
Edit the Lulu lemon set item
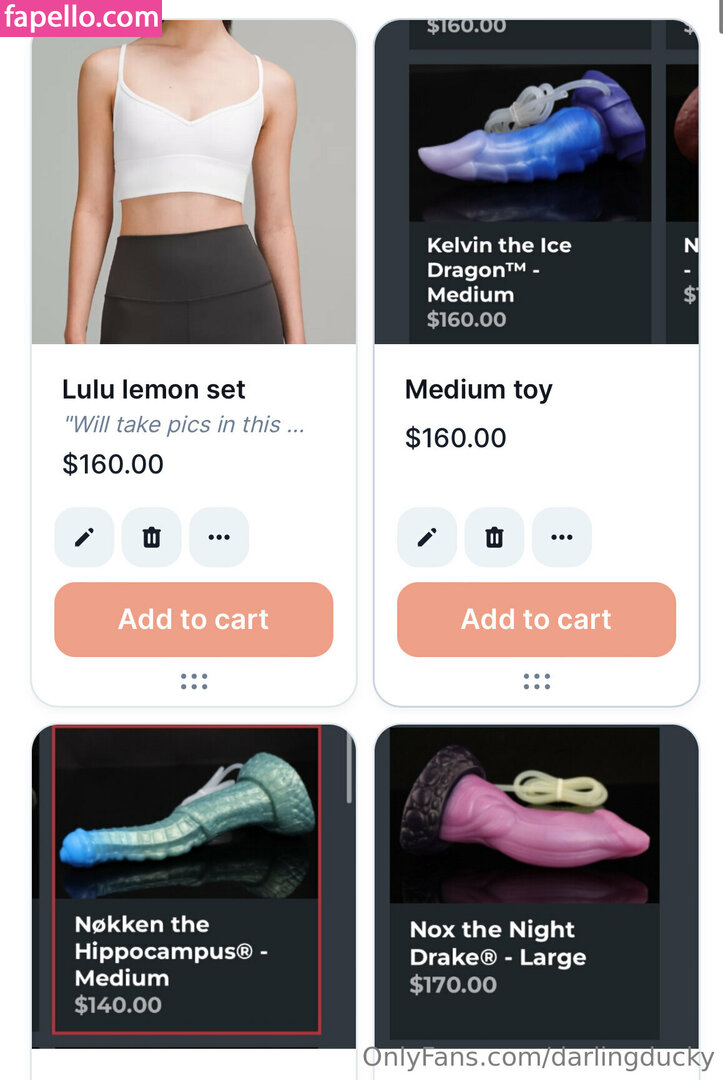[x=84, y=537]
